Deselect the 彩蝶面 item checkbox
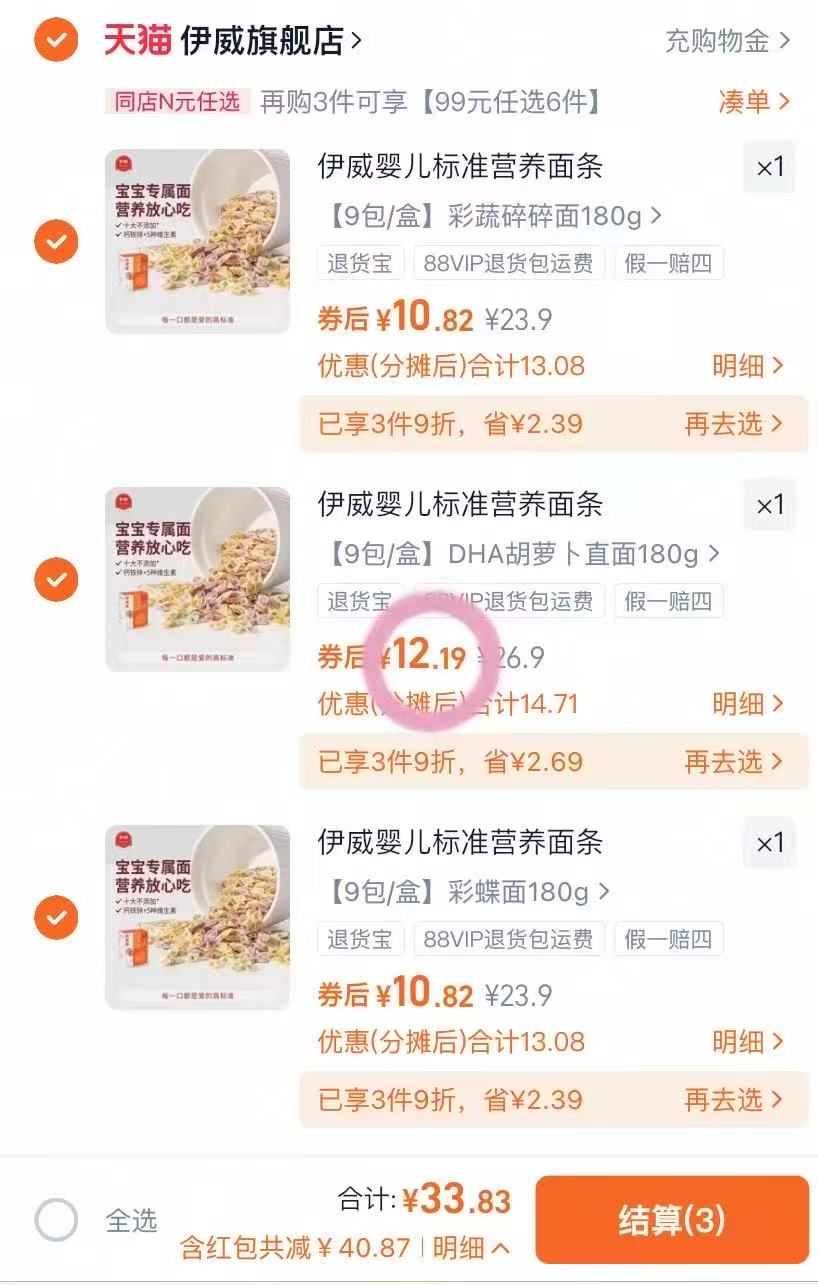Image resolution: width=818 pixels, height=1285 pixels. [56, 917]
